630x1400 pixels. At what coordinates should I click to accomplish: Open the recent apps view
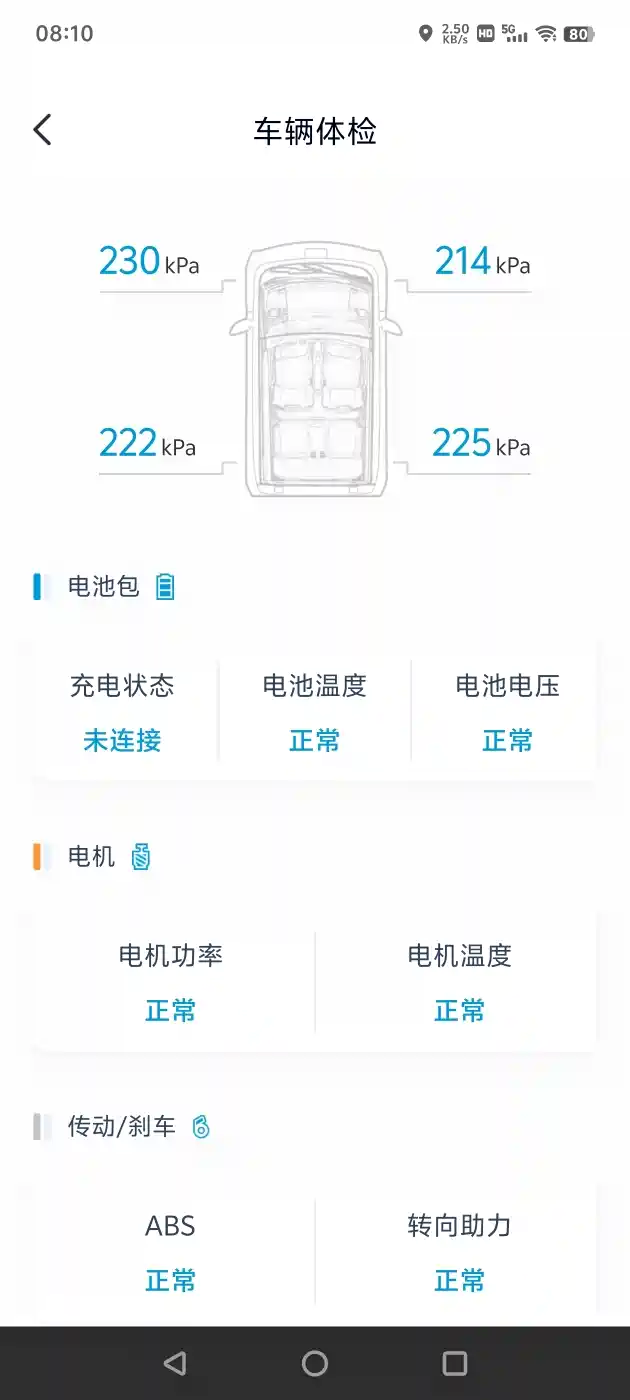pos(455,1363)
